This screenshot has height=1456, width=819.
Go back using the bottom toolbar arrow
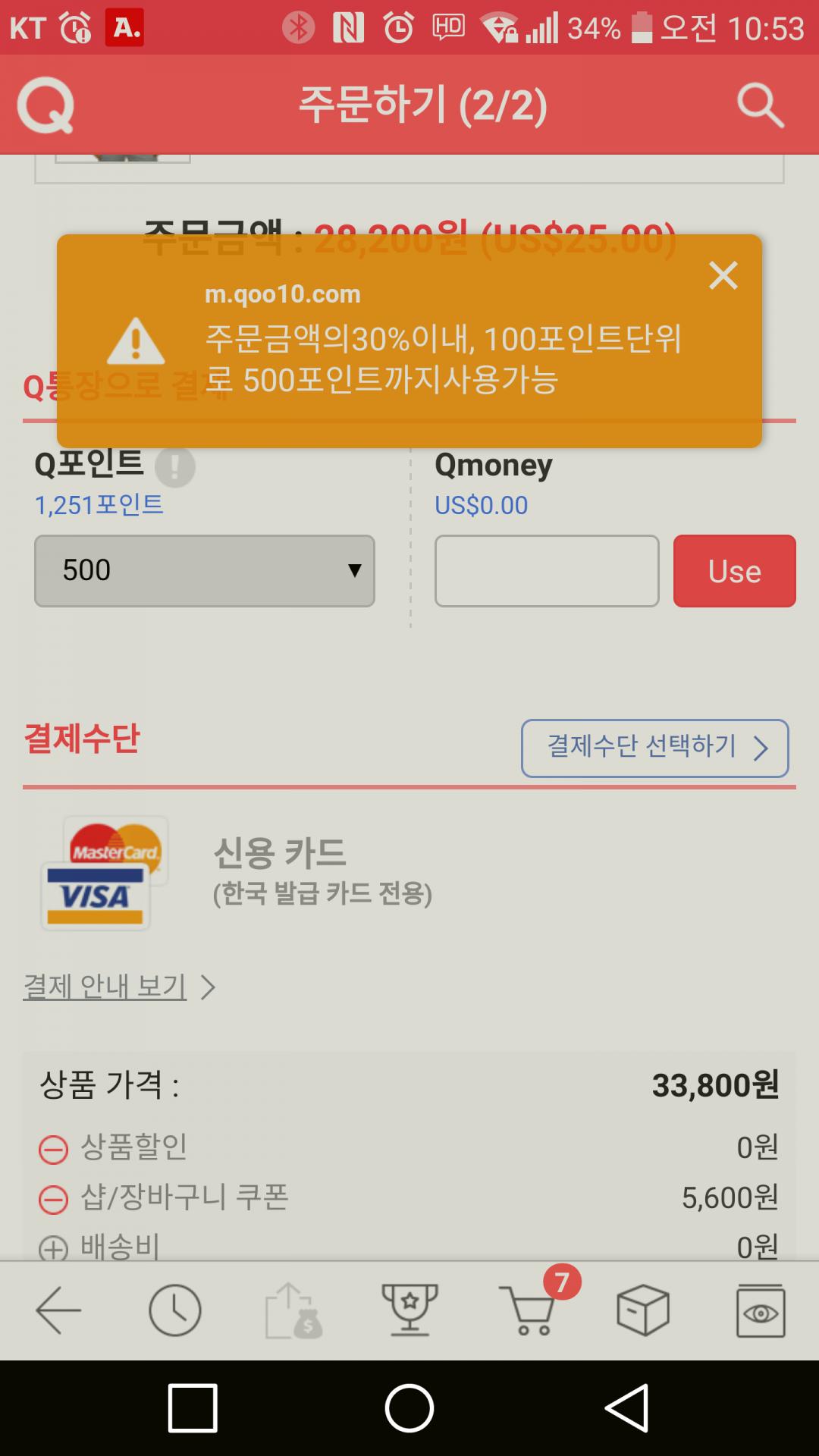click(58, 1310)
